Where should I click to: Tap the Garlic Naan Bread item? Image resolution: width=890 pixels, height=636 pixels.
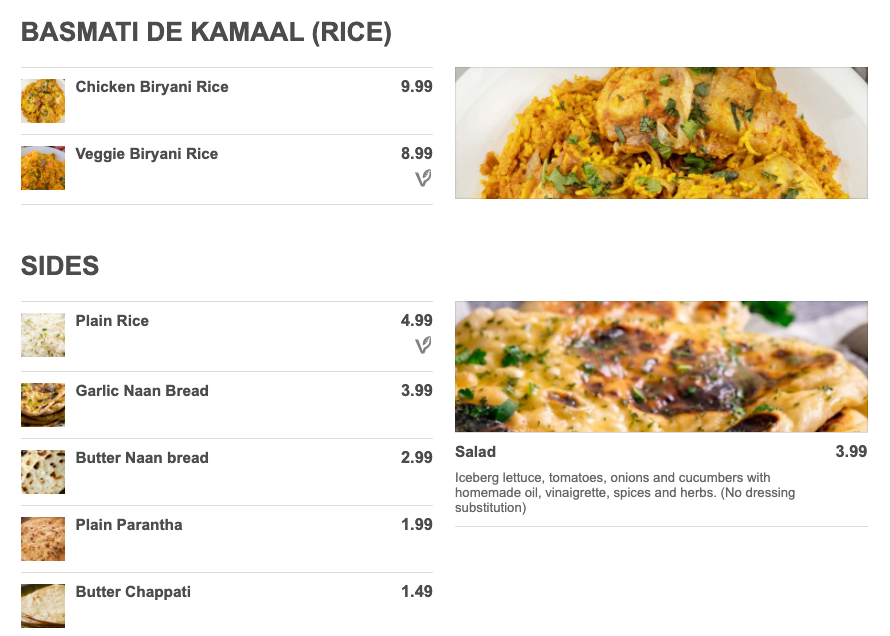[x=142, y=392]
